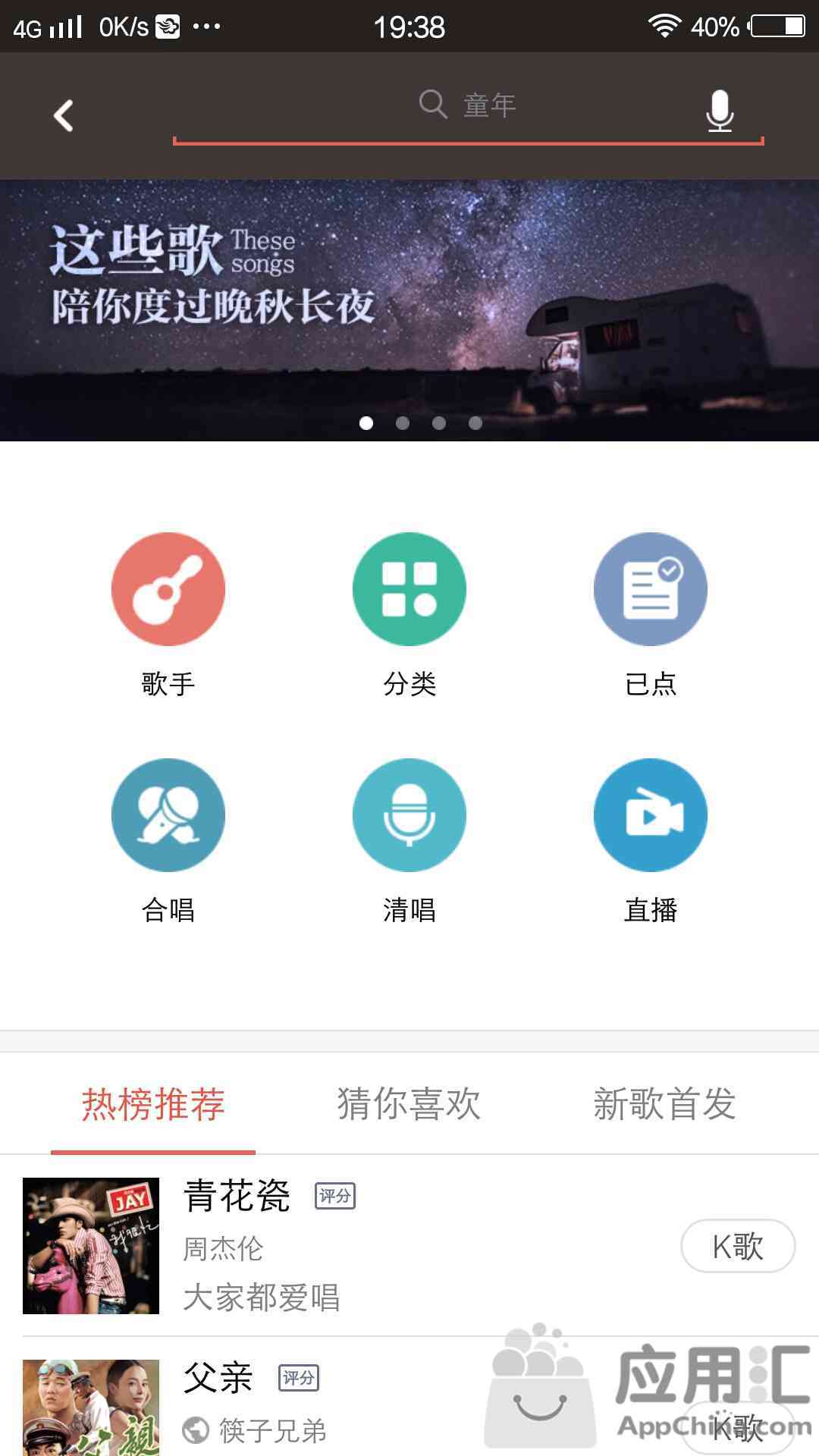Screen dimensions: 819x1456
Task: Go back with the top-left arrow
Action: pos(64,115)
